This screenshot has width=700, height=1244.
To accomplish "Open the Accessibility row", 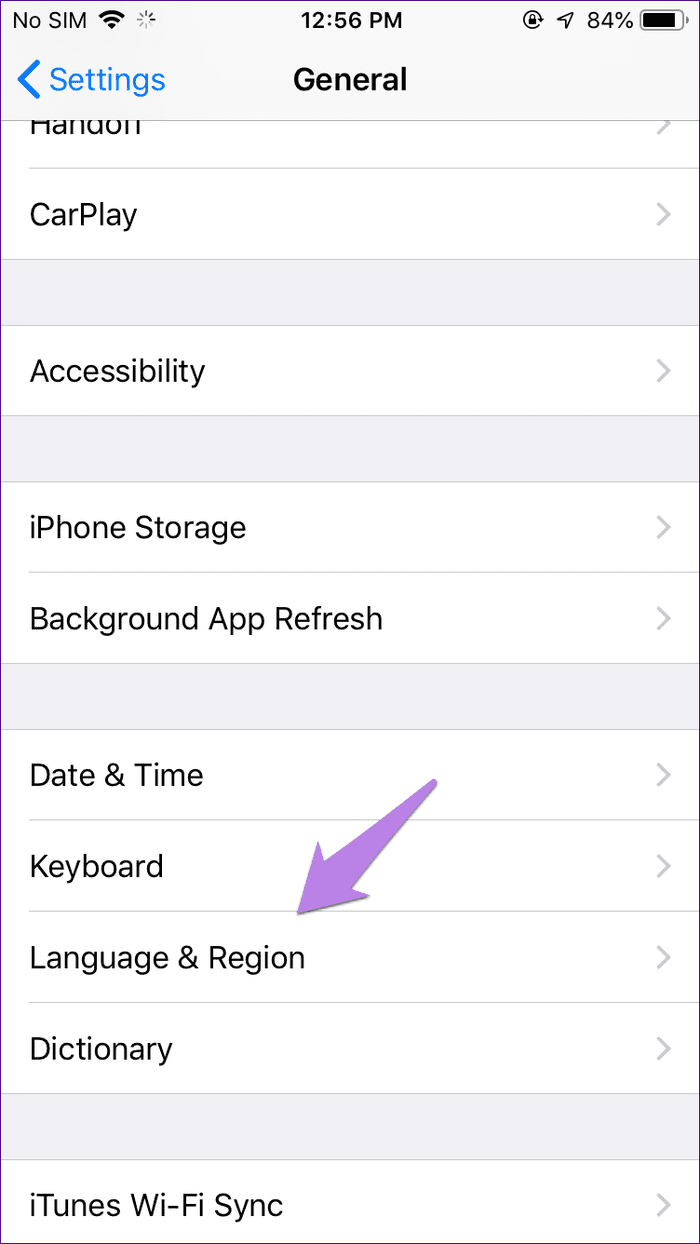I will click(x=350, y=371).
